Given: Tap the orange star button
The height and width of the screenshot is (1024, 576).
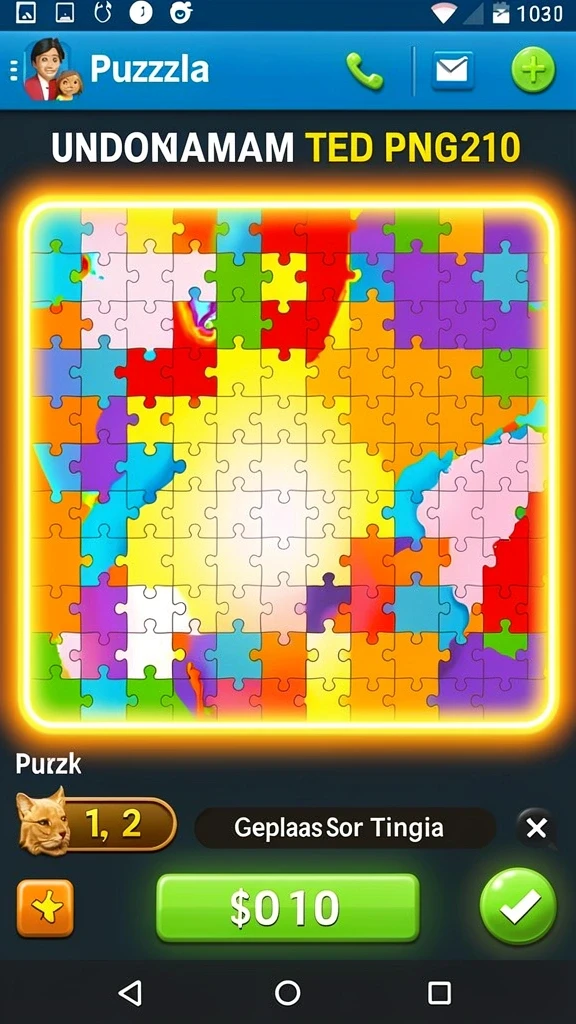Looking at the screenshot, I should 45,908.
